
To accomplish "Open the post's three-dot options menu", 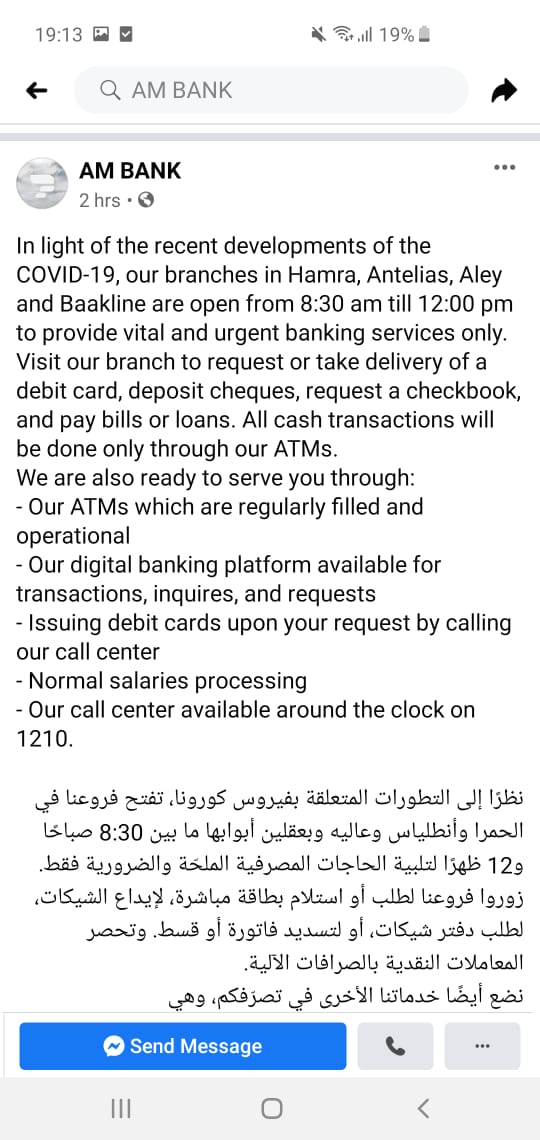I will point(504,167).
